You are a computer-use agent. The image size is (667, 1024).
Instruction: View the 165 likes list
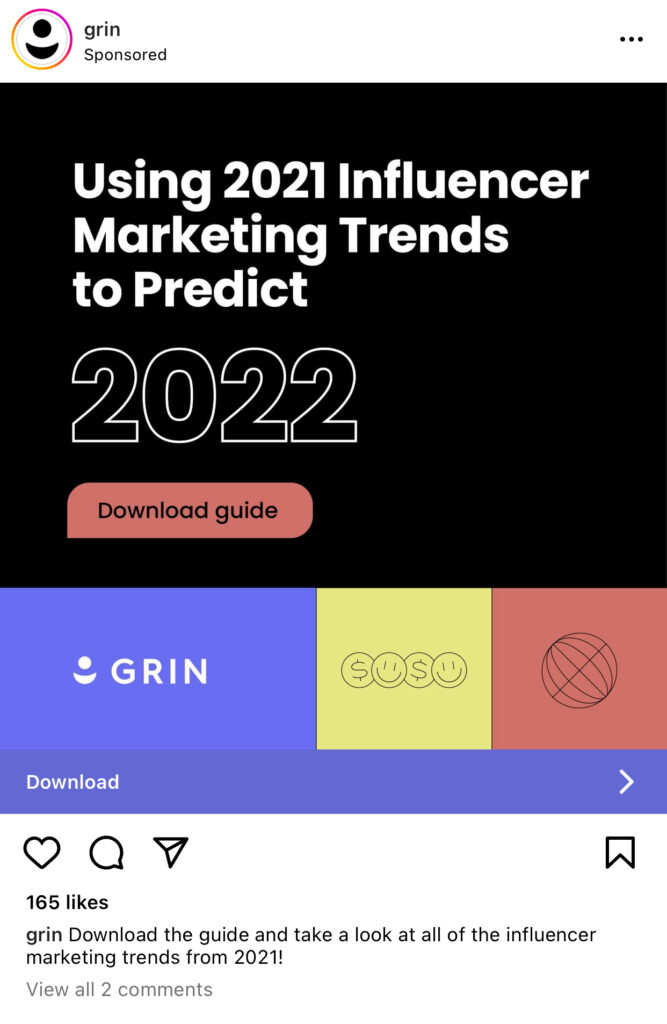coord(67,902)
